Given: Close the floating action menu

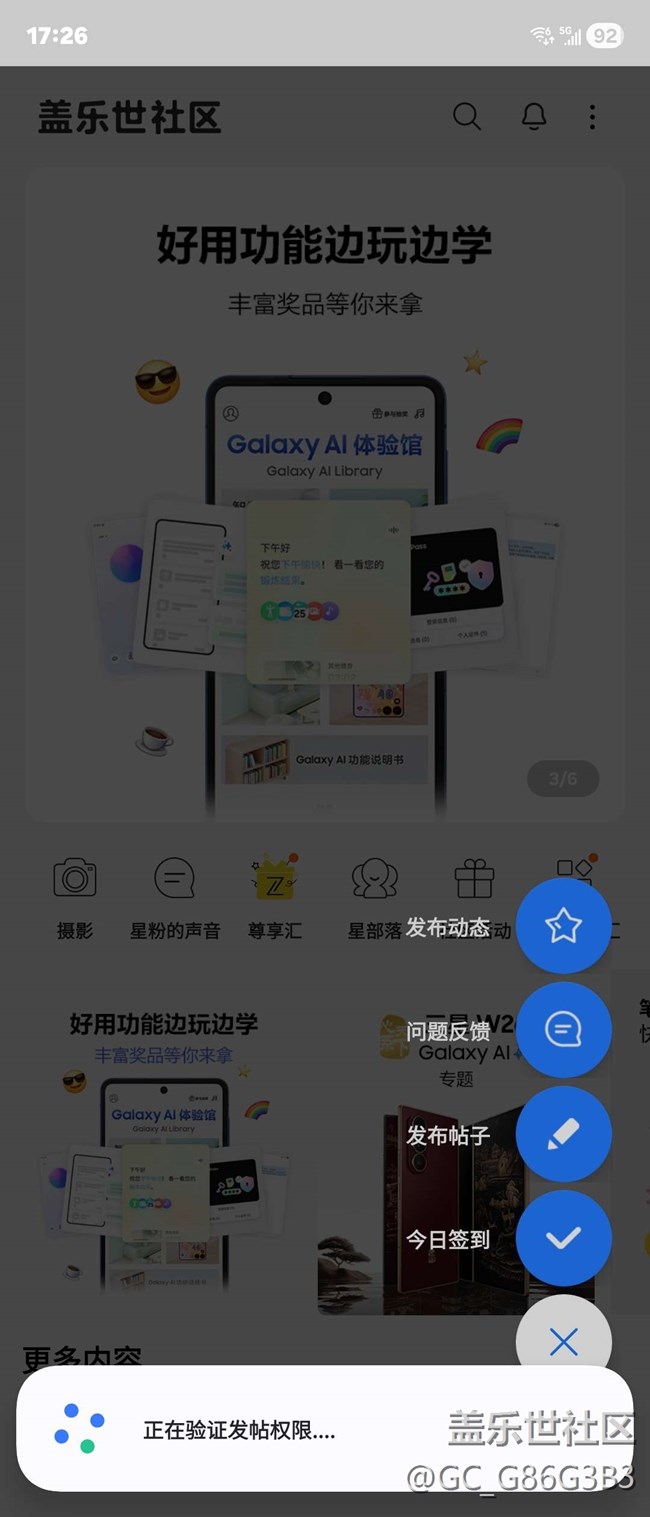Looking at the screenshot, I should click(x=563, y=1341).
